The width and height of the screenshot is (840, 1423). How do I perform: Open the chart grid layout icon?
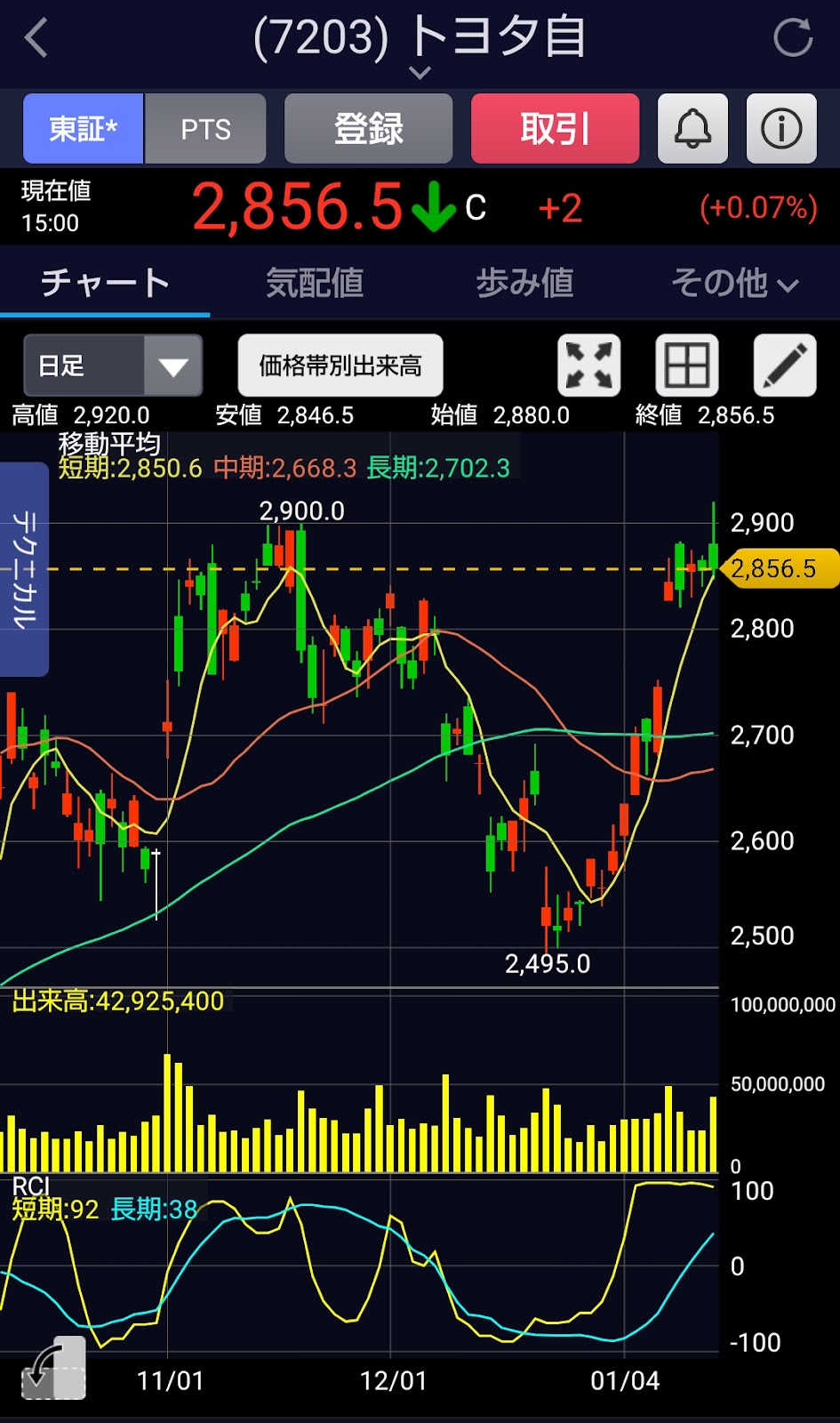(x=687, y=366)
